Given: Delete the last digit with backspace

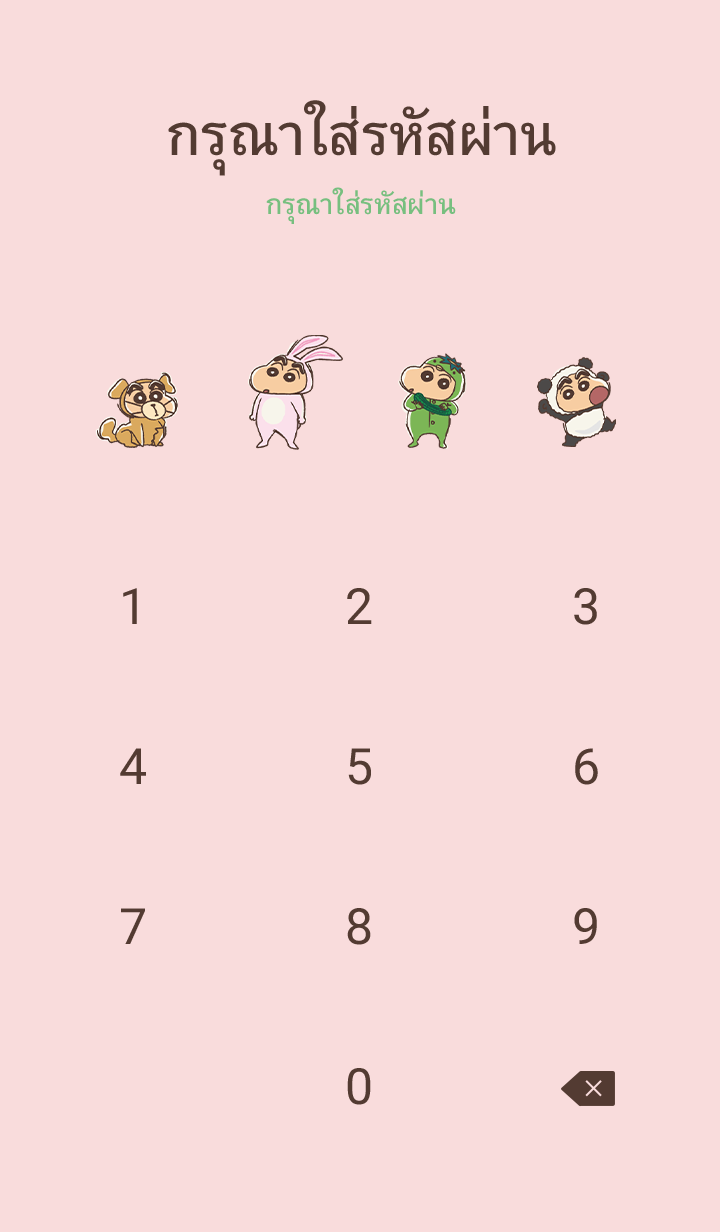Looking at the screenshot, I should [589, 1088].
